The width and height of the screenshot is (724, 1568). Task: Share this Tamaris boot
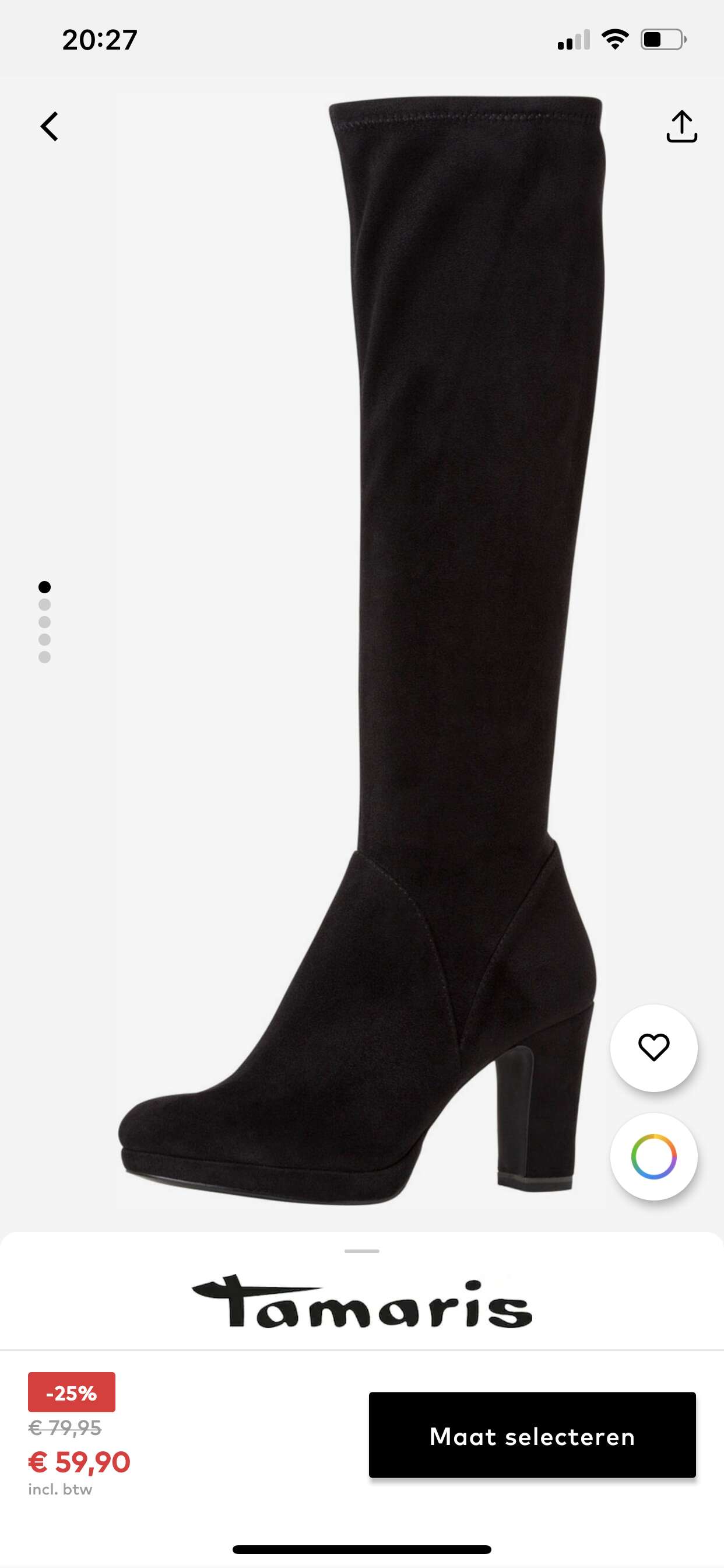tap(681, 127)
